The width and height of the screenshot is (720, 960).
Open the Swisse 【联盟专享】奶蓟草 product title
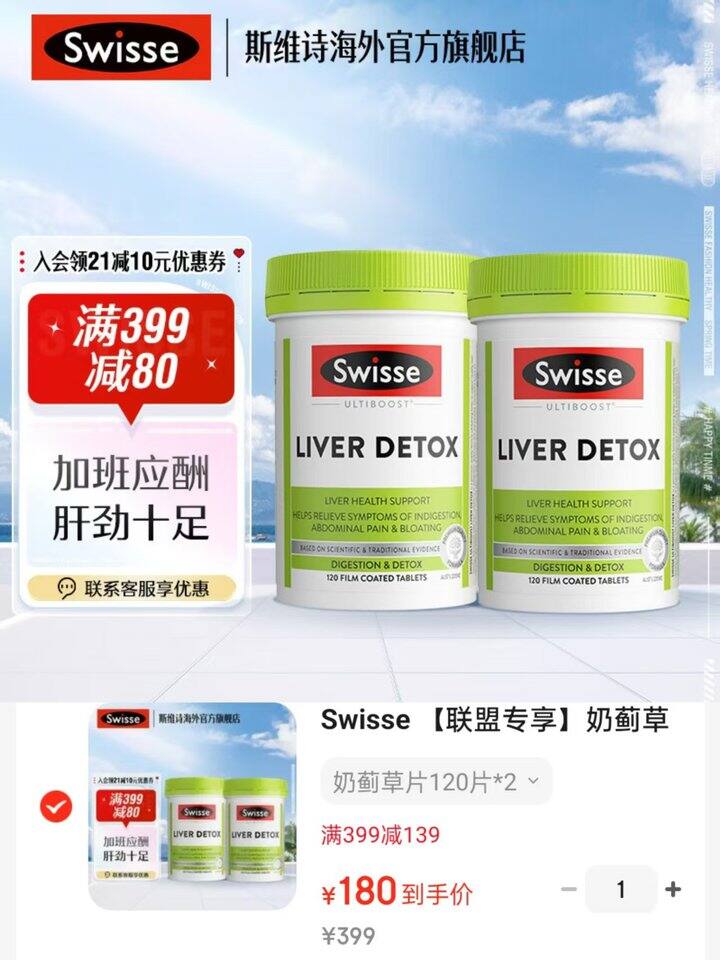coord(494,720)
